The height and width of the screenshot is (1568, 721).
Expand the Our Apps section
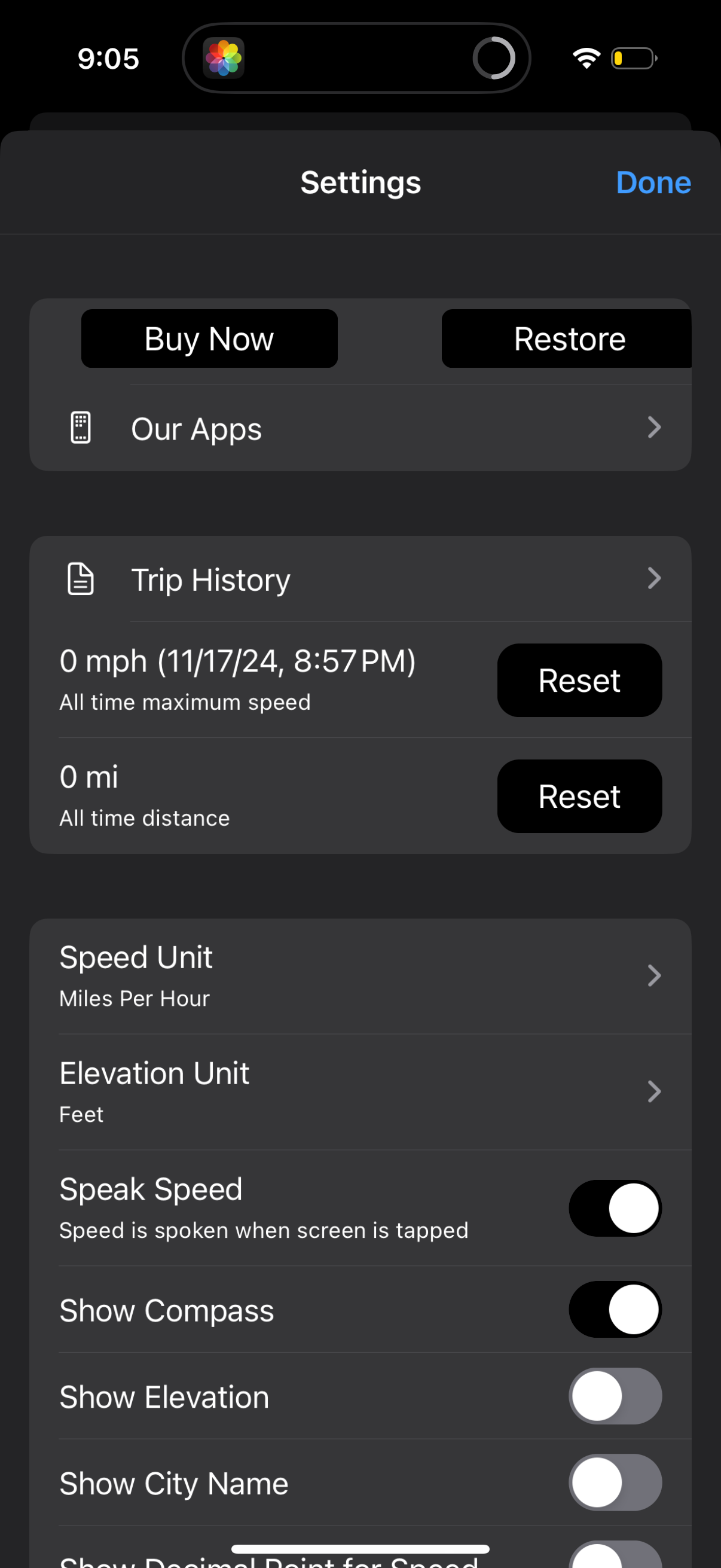pos(360,428)
